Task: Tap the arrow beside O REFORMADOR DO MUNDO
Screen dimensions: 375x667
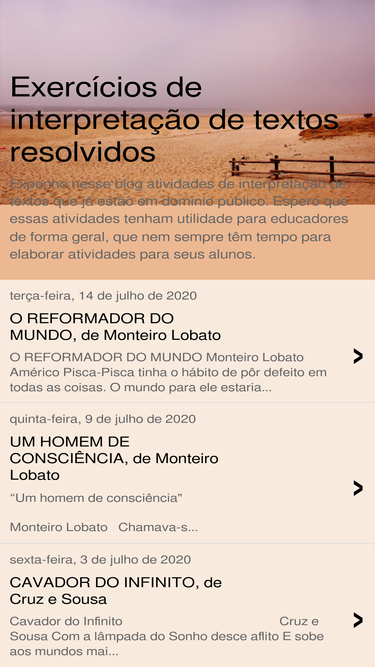Action: point(358,356)
